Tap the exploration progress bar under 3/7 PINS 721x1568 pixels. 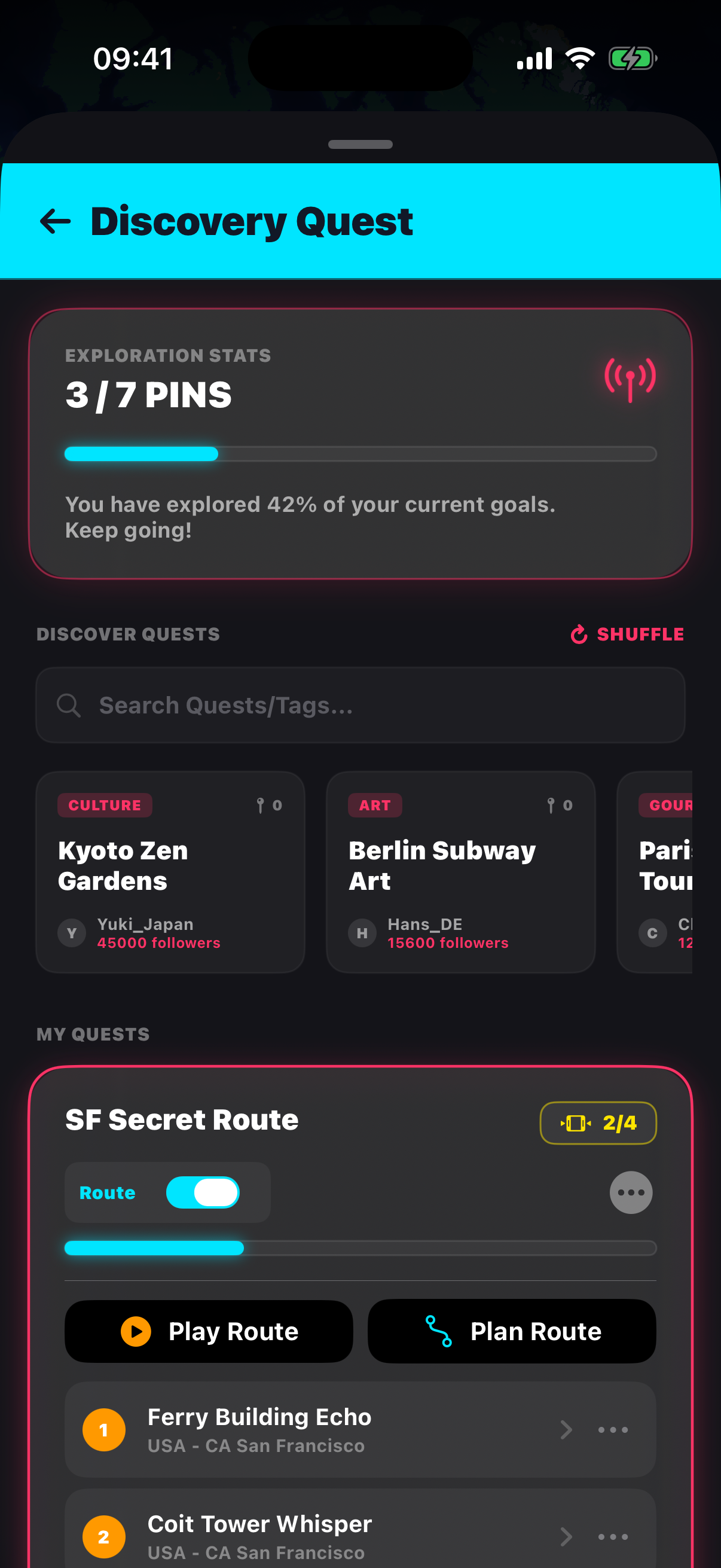tap(360, 454)
